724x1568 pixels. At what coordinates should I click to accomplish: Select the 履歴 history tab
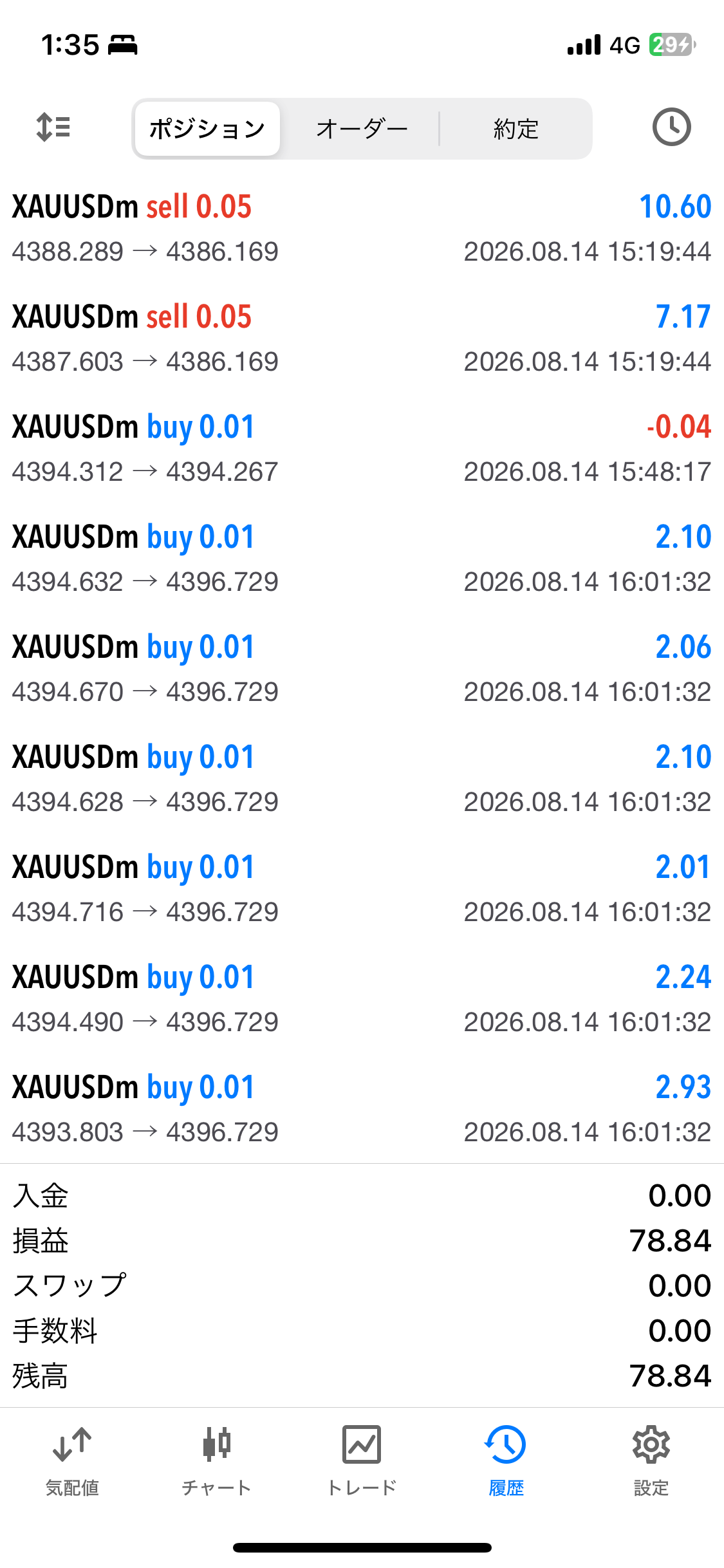click(x=506, y=1461)
